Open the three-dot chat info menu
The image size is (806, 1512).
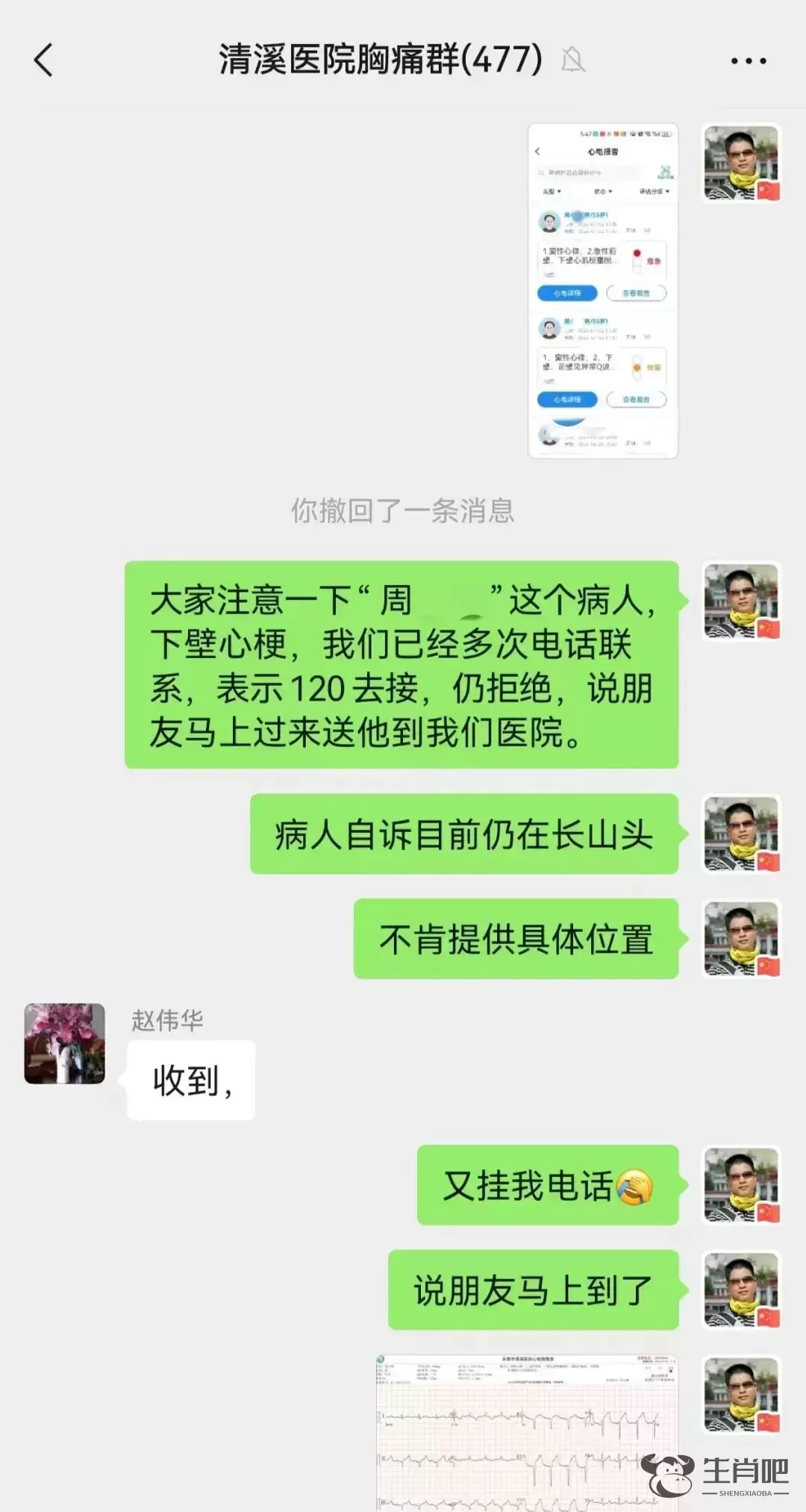point(748,60)
